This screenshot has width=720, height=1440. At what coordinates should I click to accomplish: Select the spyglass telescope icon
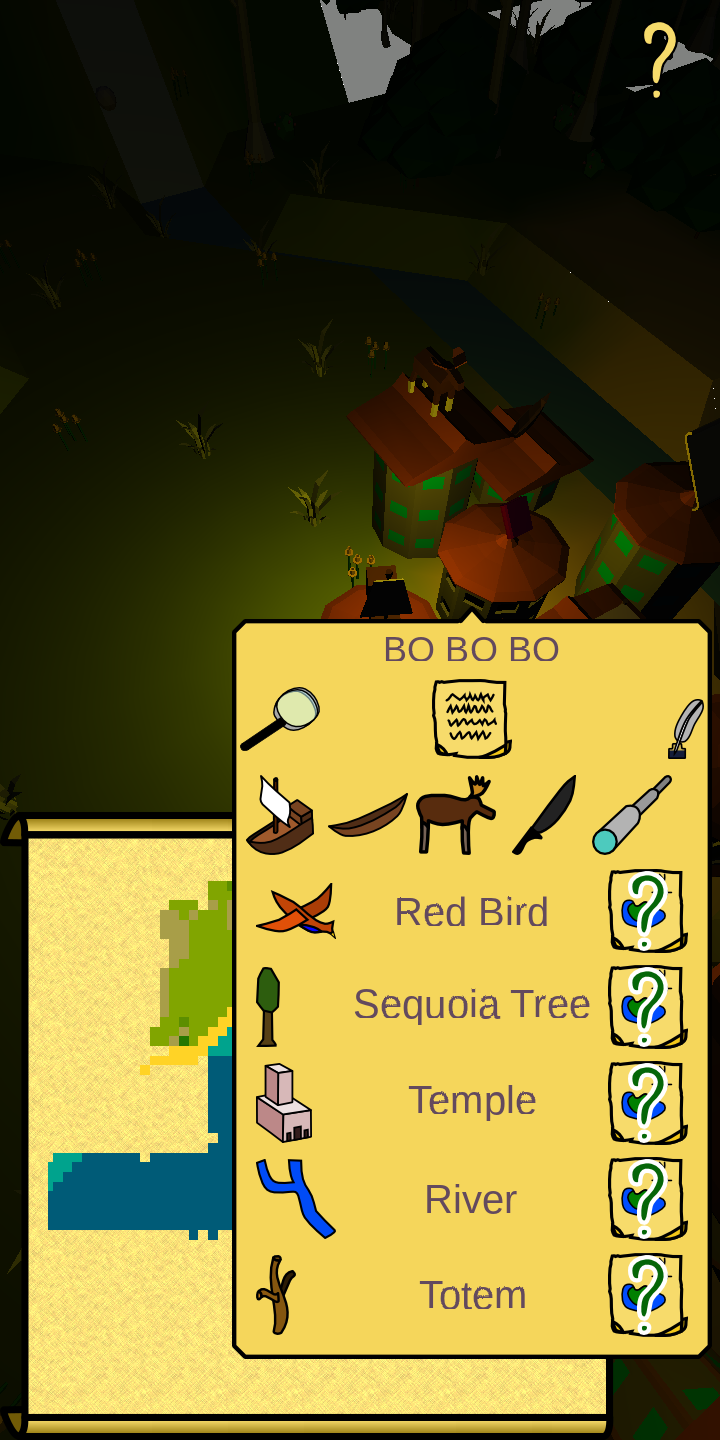click(632, 814)
